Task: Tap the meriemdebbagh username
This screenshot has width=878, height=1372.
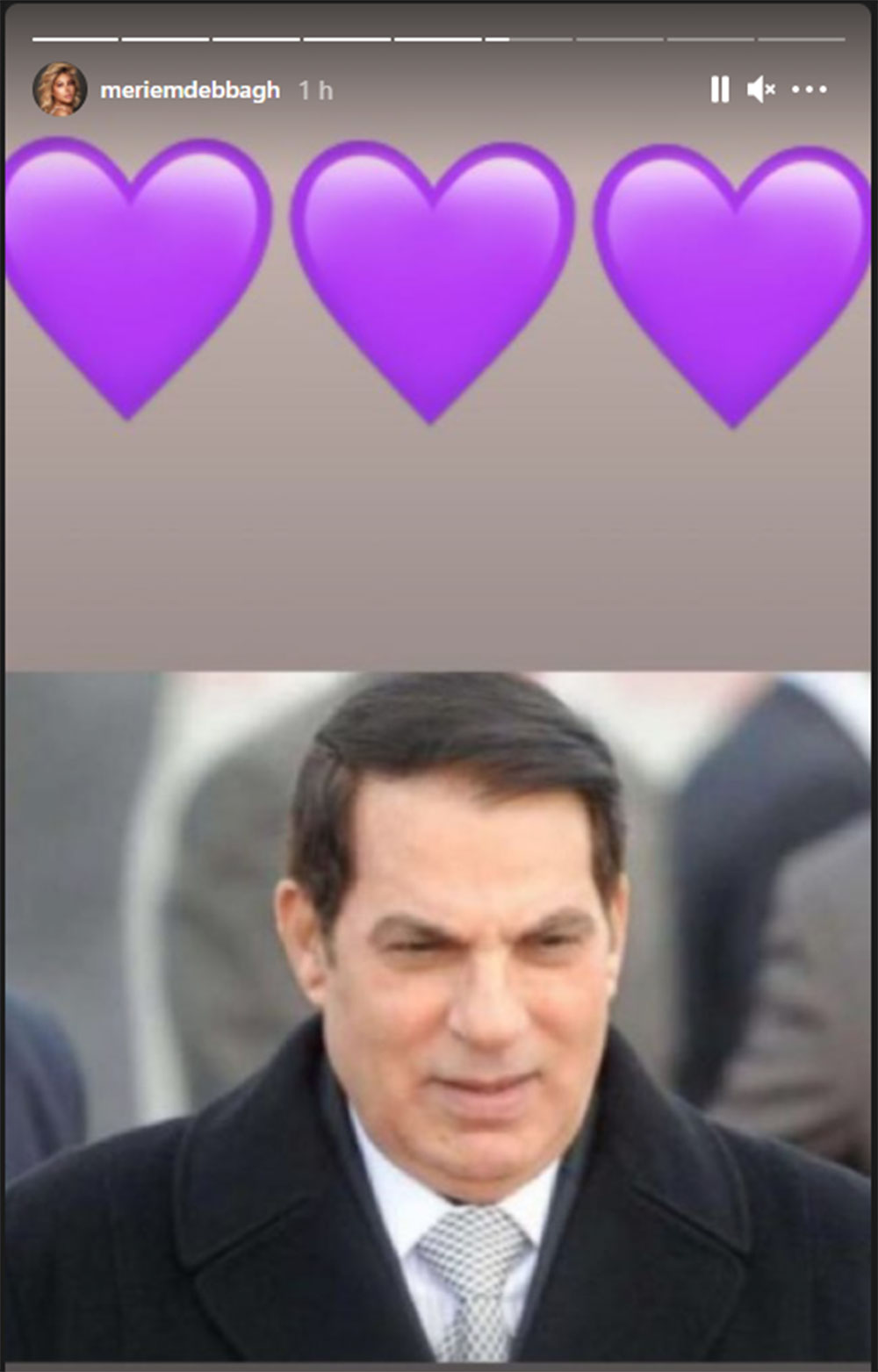Action: [190, 90]
